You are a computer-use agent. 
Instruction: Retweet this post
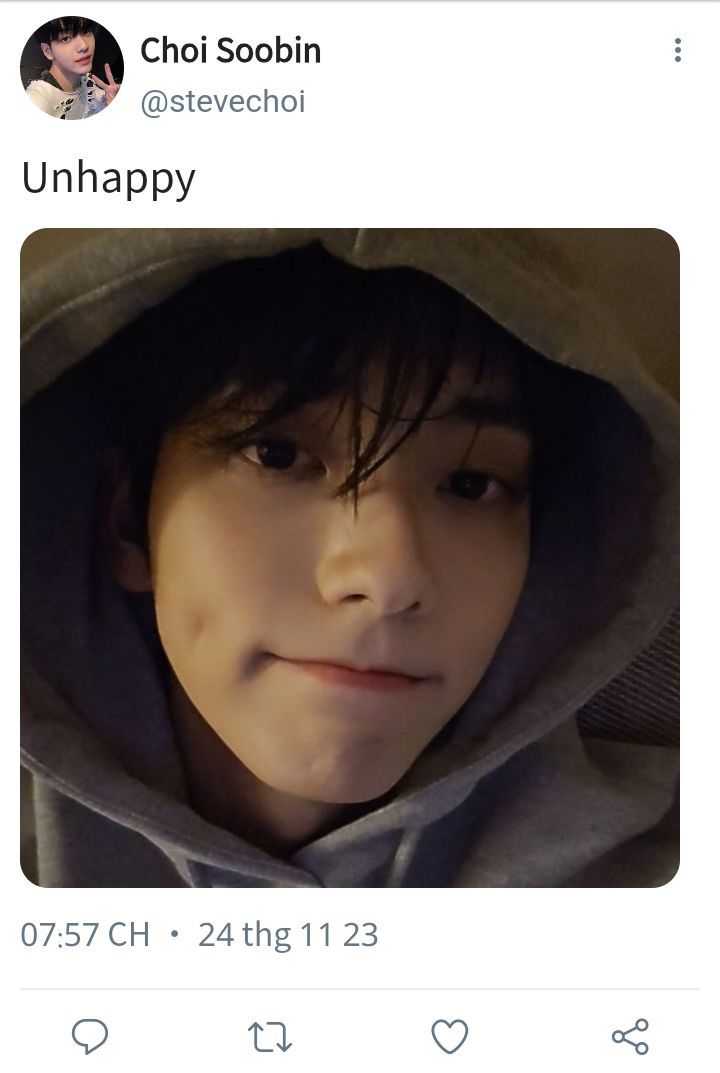click(269, 1037)
